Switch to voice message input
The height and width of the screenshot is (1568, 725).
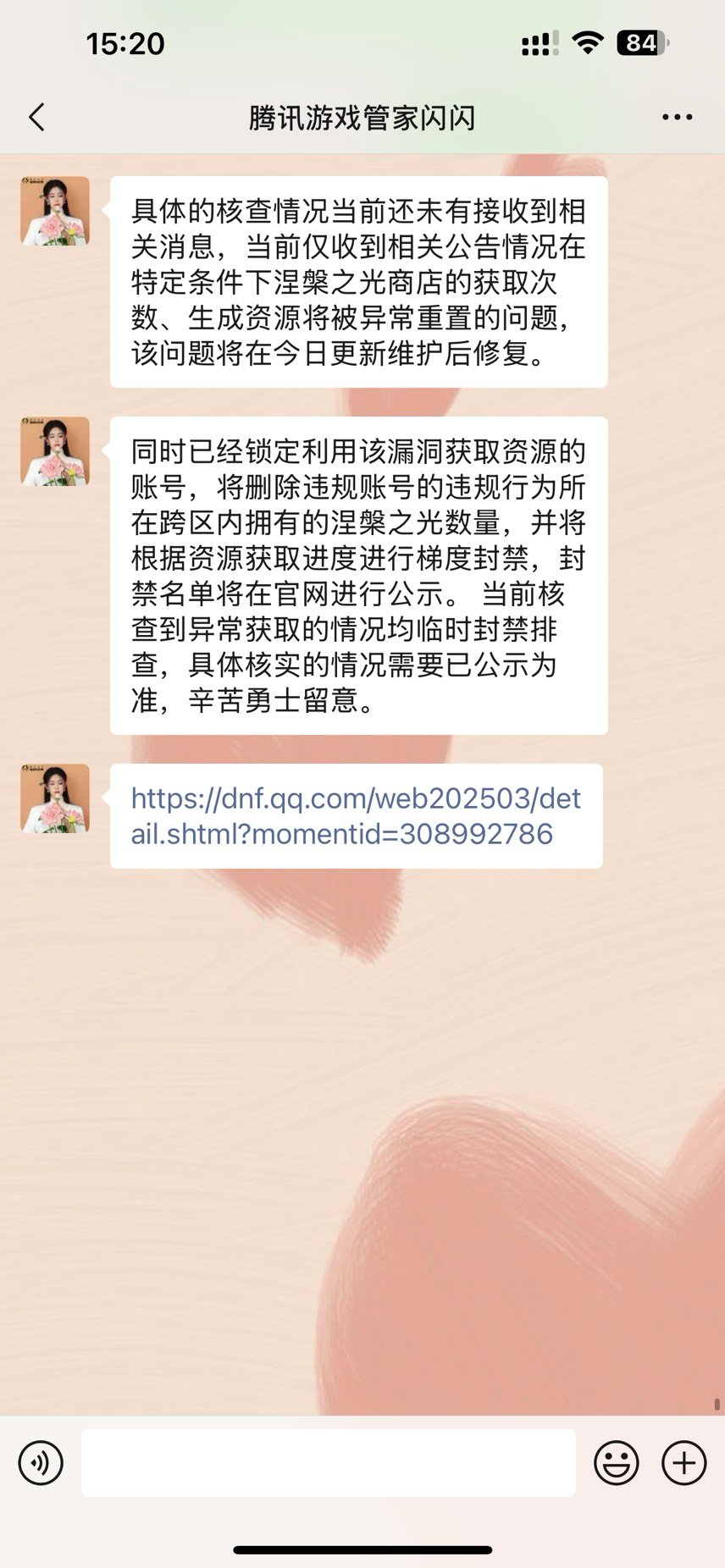point(41,1462)
